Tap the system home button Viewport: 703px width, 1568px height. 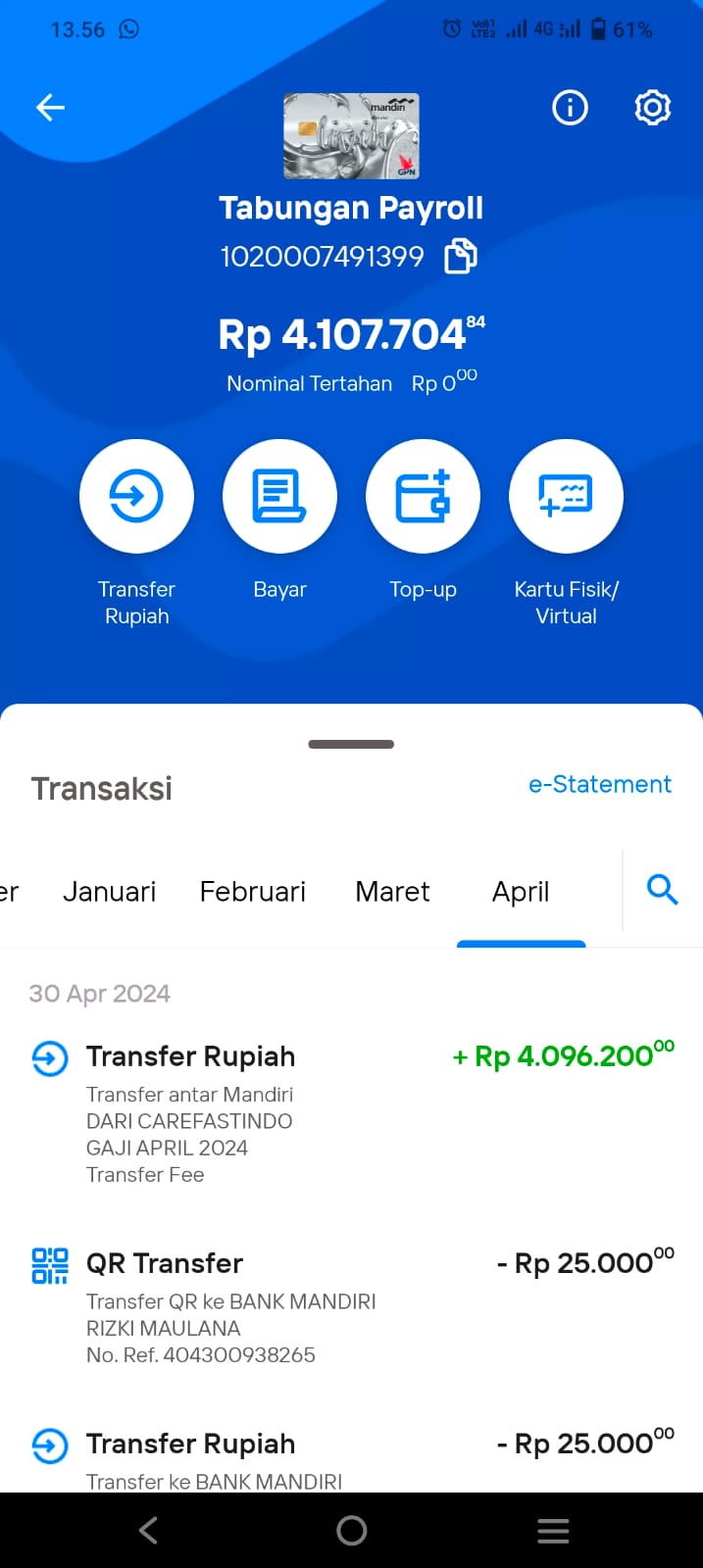coord(351,1531)
